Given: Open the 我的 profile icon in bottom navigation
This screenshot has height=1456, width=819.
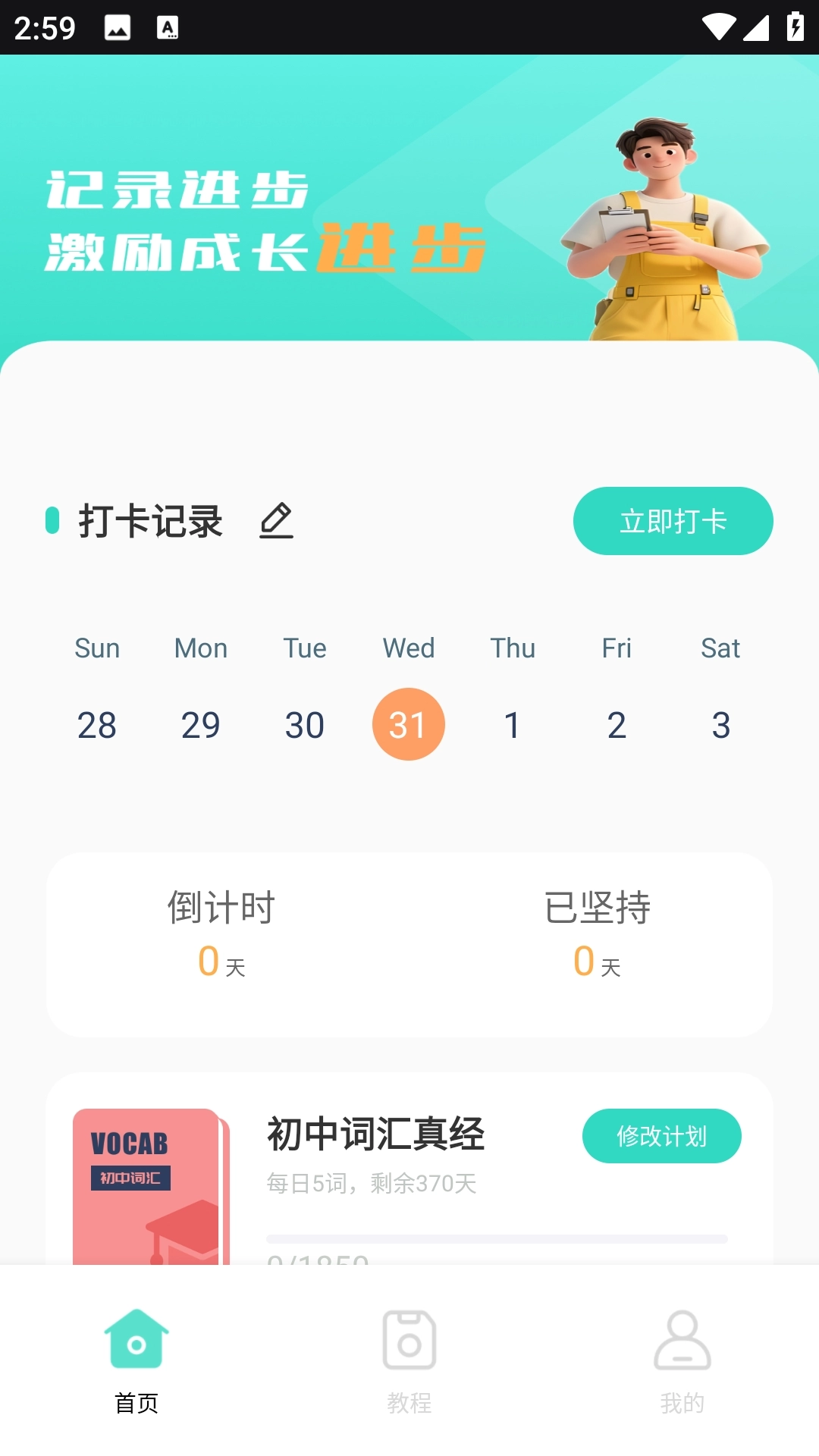Looking at the screenshot, I should tap(682, 1341).
